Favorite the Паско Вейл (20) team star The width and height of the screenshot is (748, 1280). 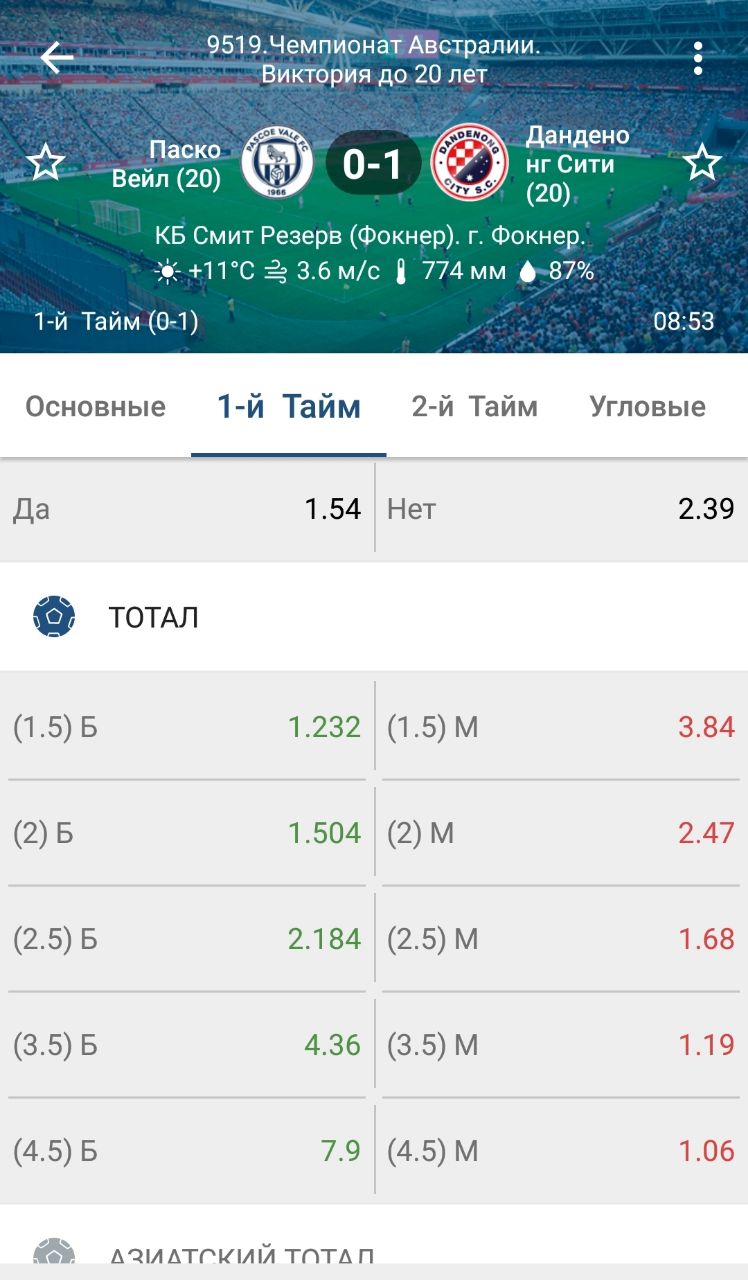coord(45,162)
